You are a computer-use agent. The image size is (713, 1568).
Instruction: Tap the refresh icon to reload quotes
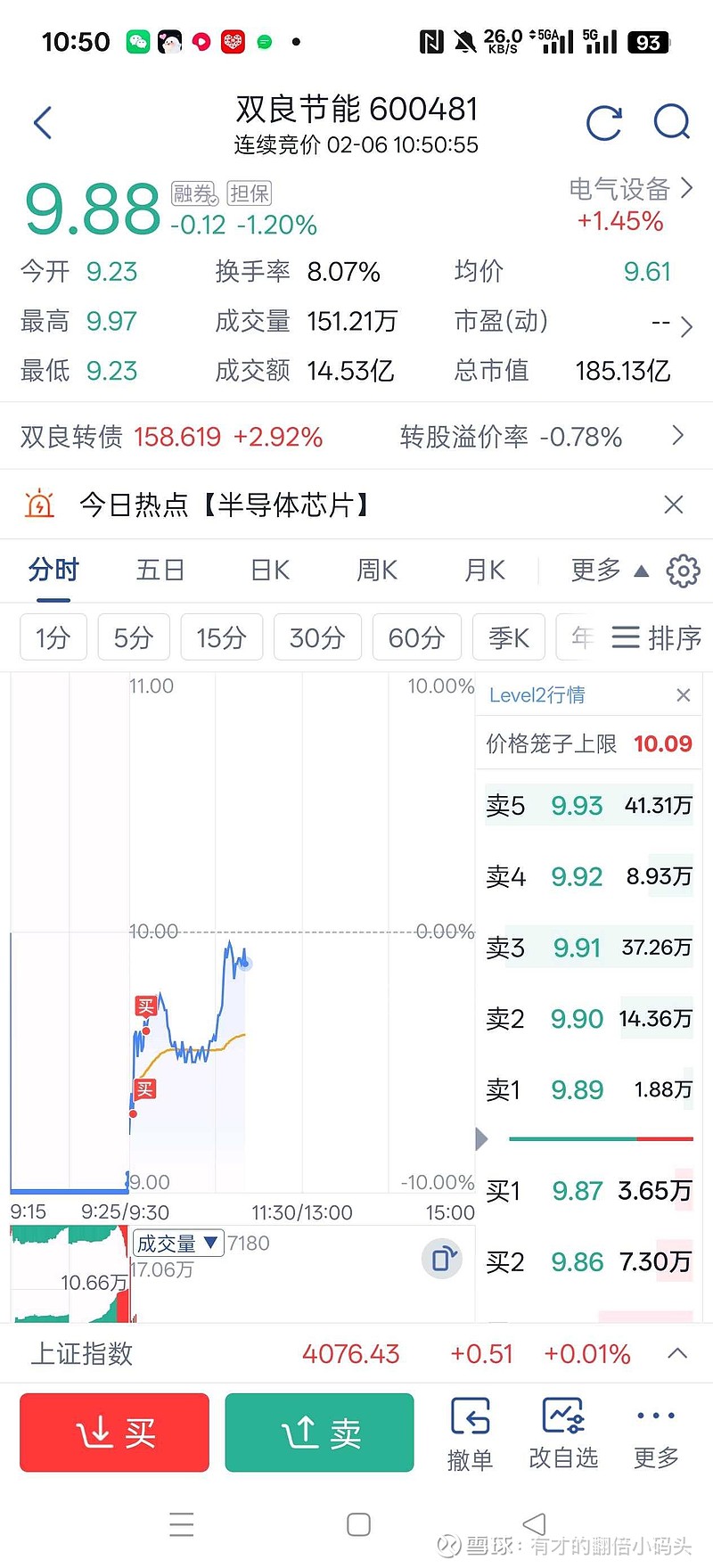pyautogui.click(x=605, y=122)
